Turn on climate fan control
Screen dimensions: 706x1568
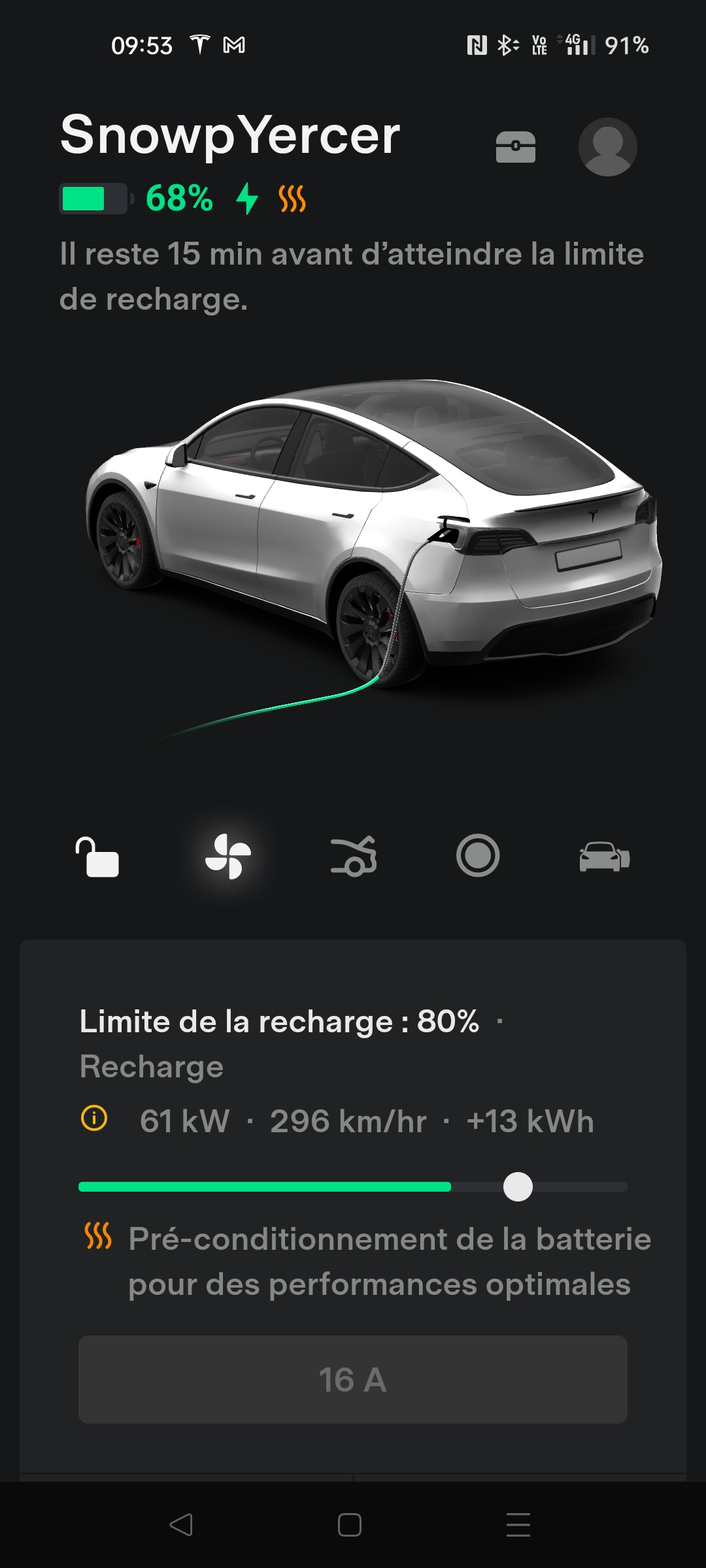click(x=228, y=857)
